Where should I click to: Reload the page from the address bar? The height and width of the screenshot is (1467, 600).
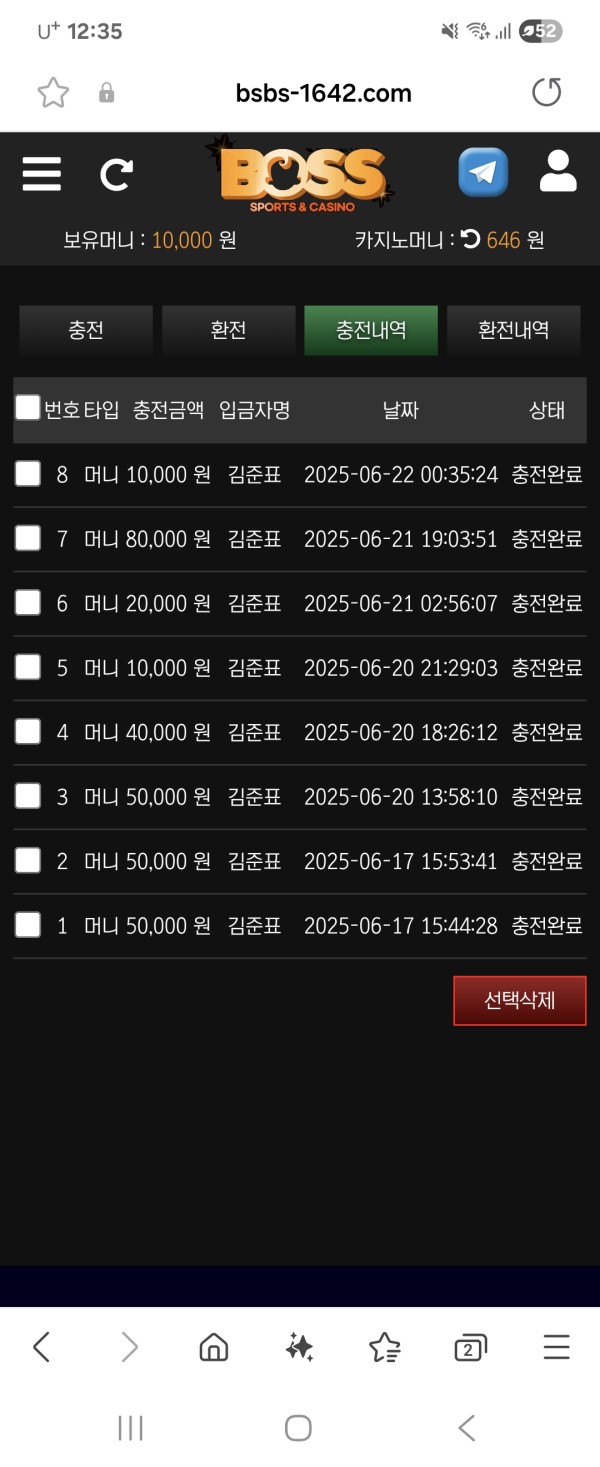point(547,93)
